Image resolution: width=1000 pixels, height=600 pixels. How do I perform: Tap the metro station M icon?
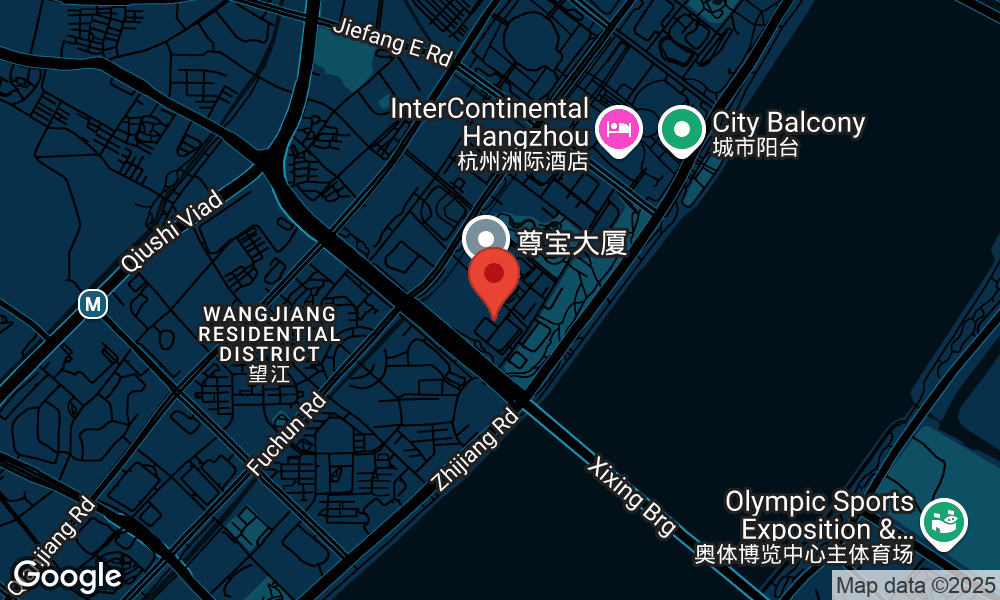(x=93, y=303)
